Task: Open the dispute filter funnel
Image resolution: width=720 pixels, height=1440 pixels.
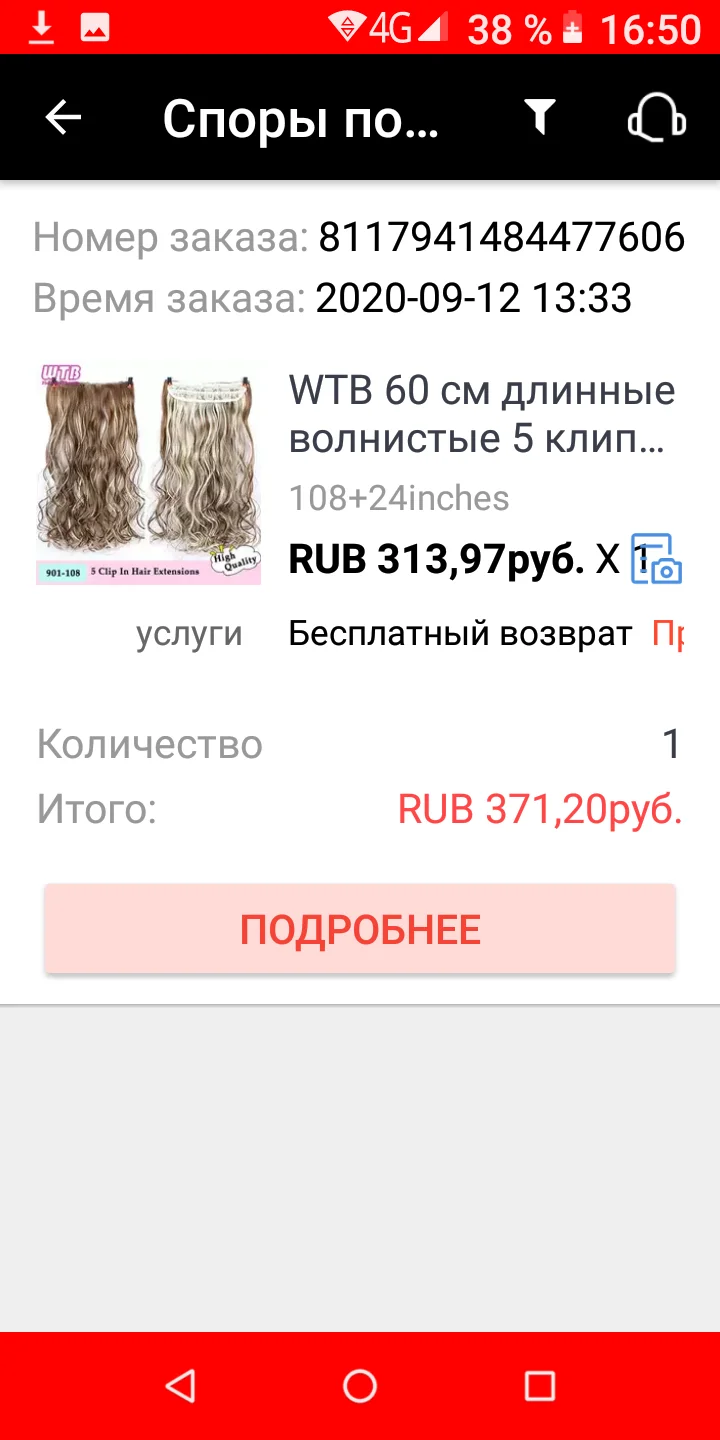Action: pyautogui.click(x=540, y=118)
